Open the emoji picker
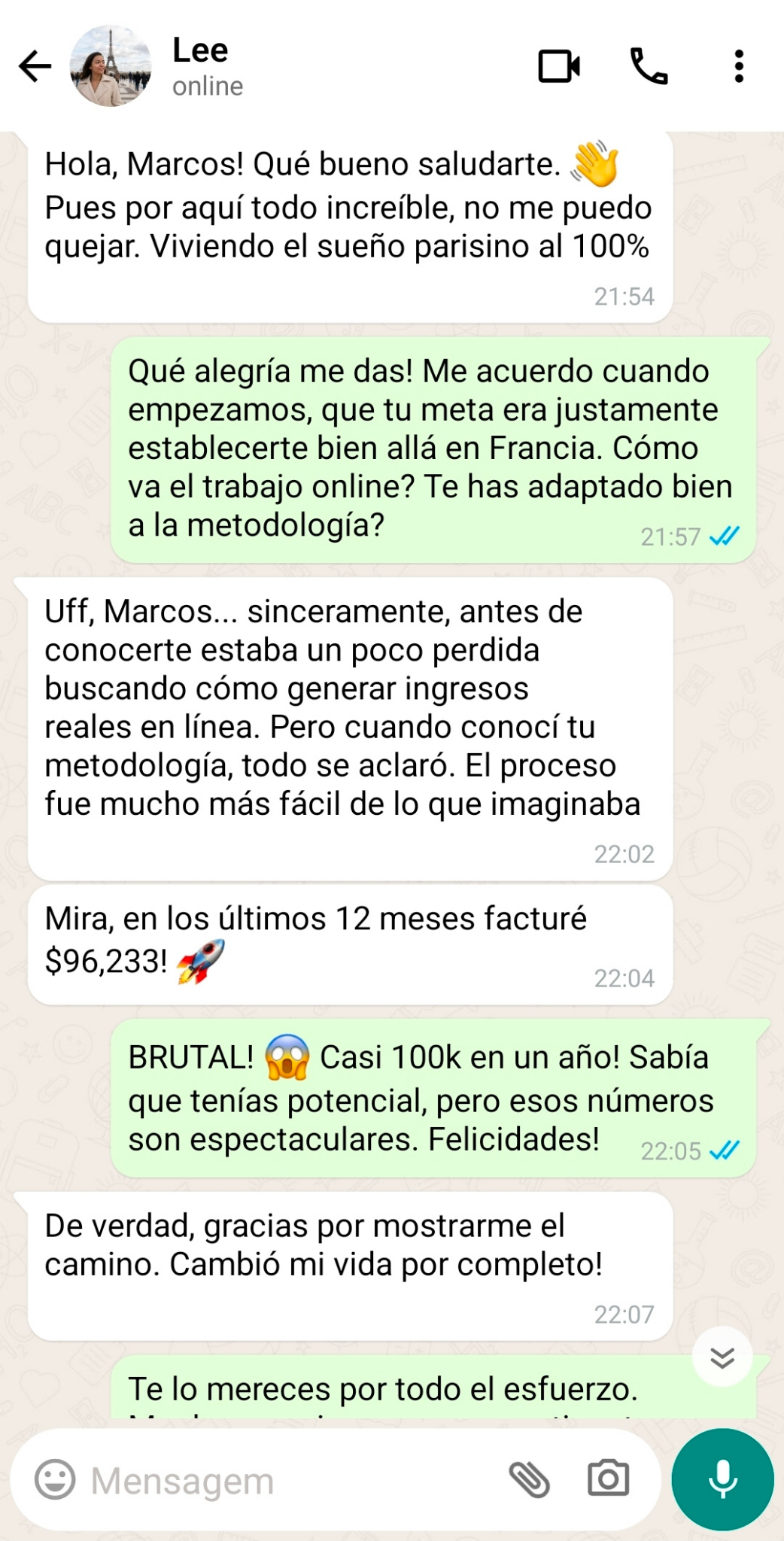Image resolution: width=784 pixels, height=1541 pixels. pyautogui.click(x=55, y=1479)
